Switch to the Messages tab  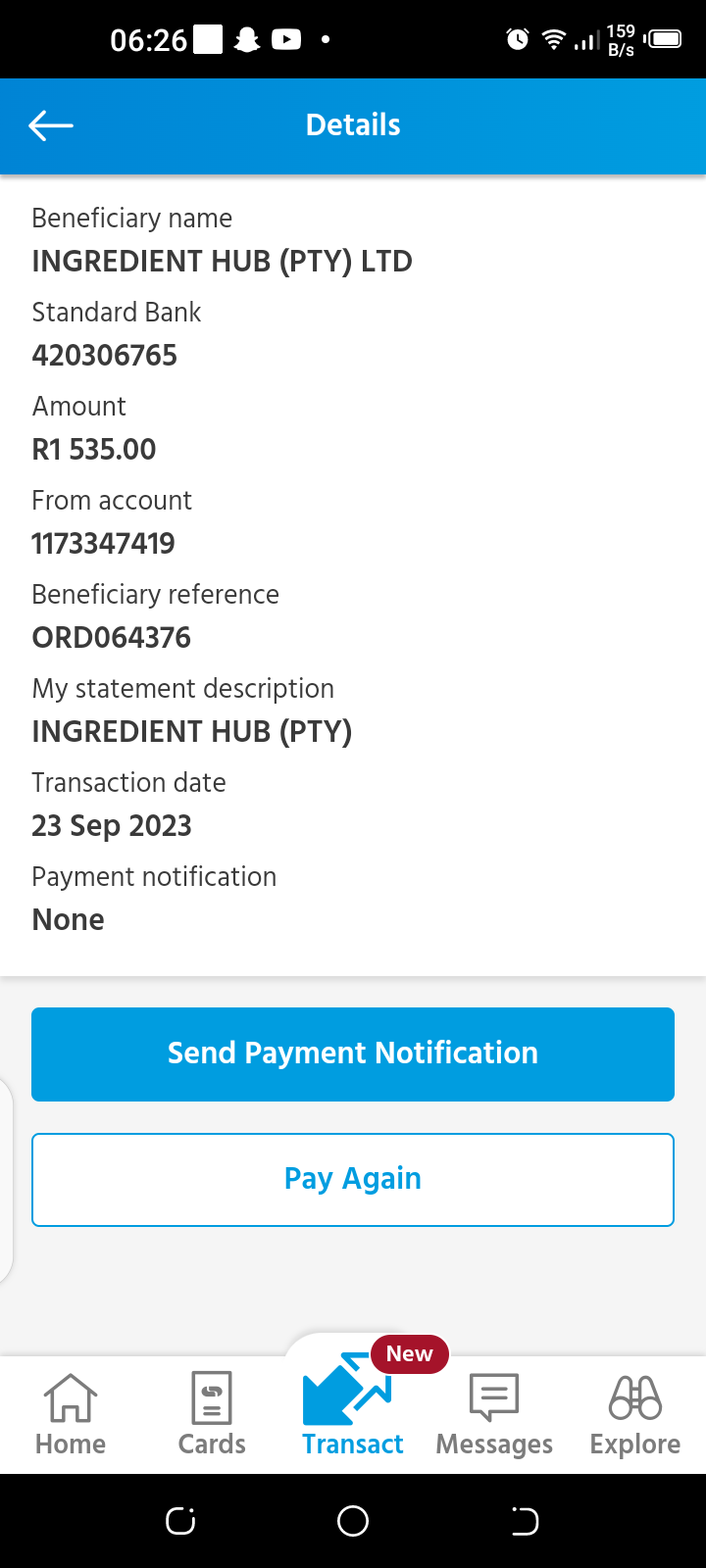point(494,1415)
